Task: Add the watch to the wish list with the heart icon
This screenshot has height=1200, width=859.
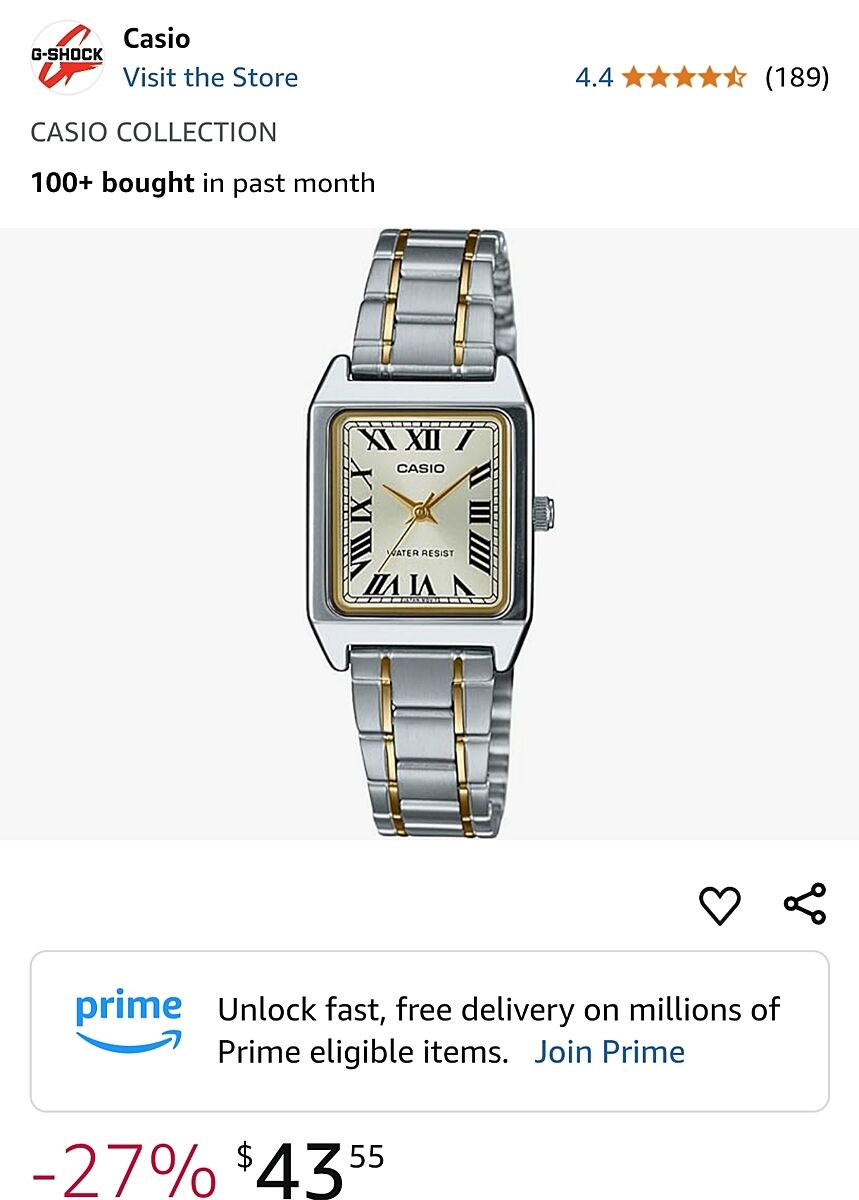Action: pos(719,905)
